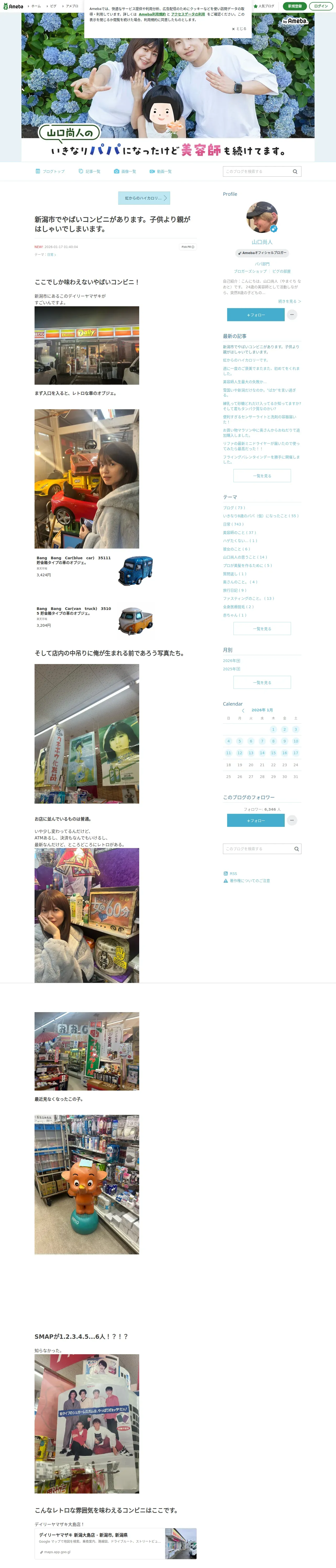Open the ログイン button
The height and width of the screenshot is (1568, 336).
321,6
